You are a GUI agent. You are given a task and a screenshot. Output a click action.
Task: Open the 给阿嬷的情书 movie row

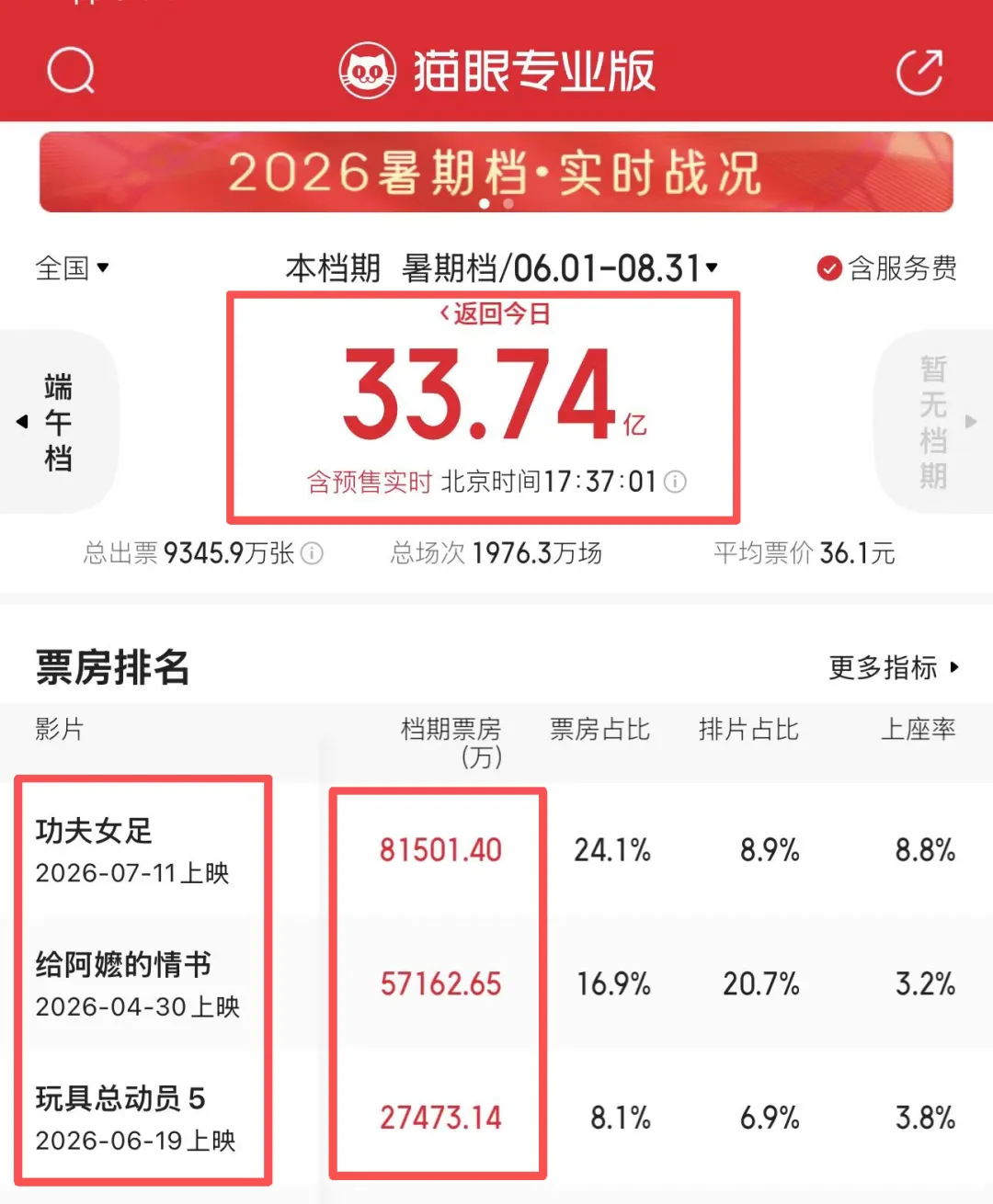point(496,984)
